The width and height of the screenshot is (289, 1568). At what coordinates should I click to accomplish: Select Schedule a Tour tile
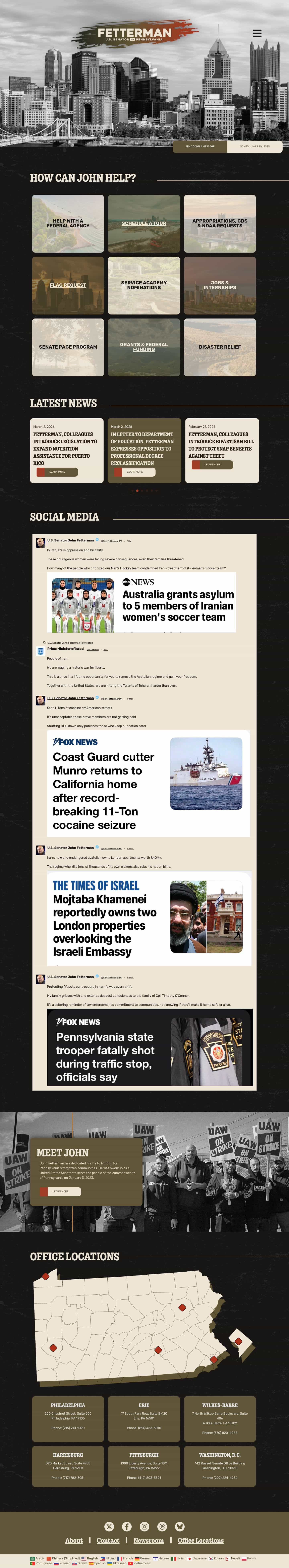(143, 223)
